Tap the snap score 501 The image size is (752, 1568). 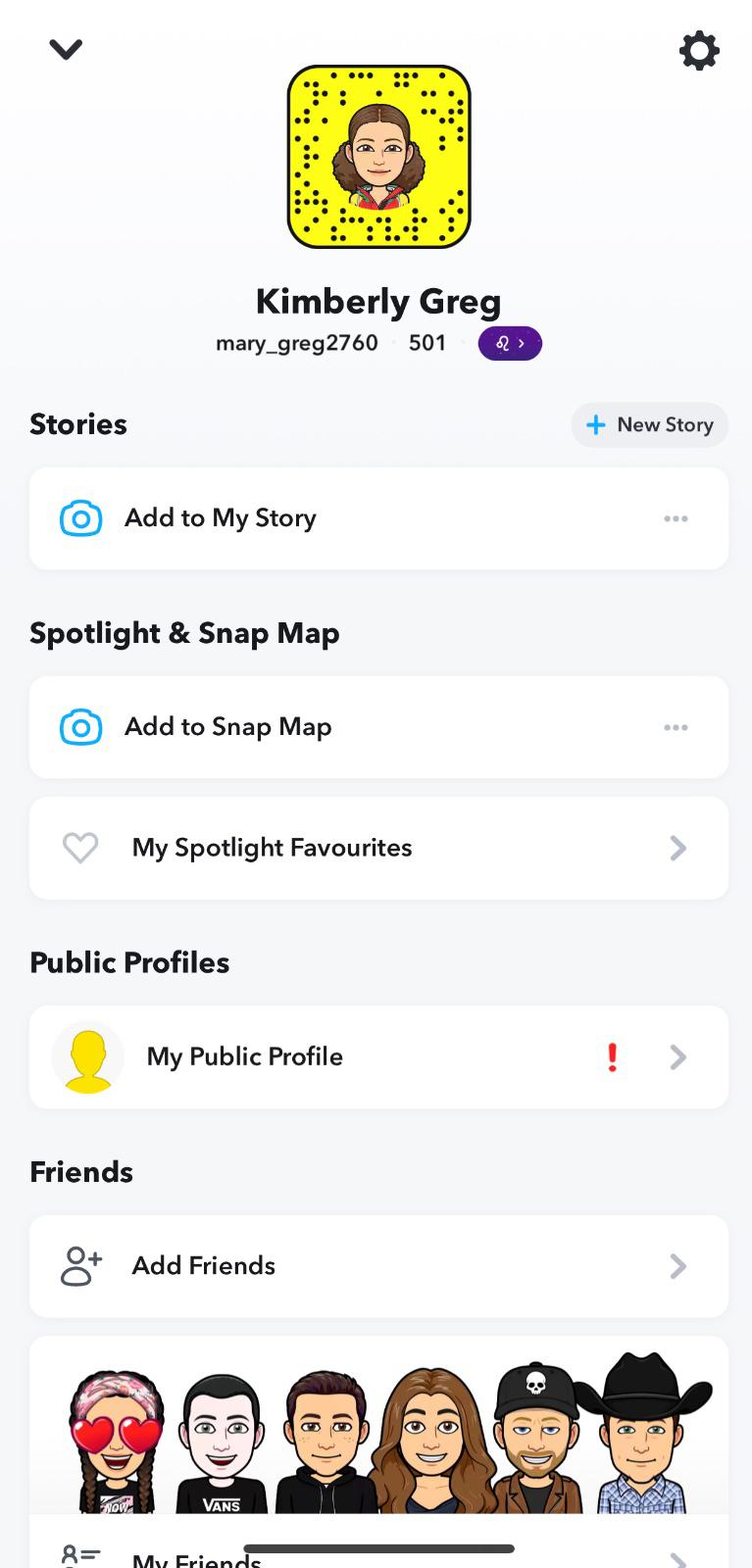point(427,343)
